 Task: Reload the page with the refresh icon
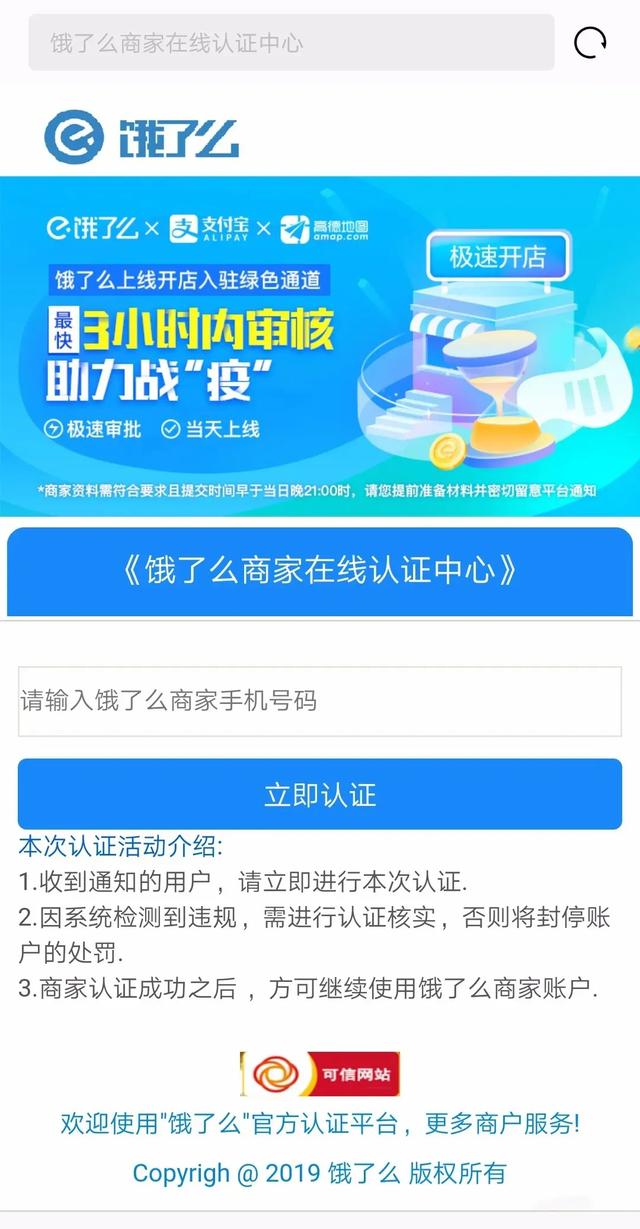click(x=590, y=43)
